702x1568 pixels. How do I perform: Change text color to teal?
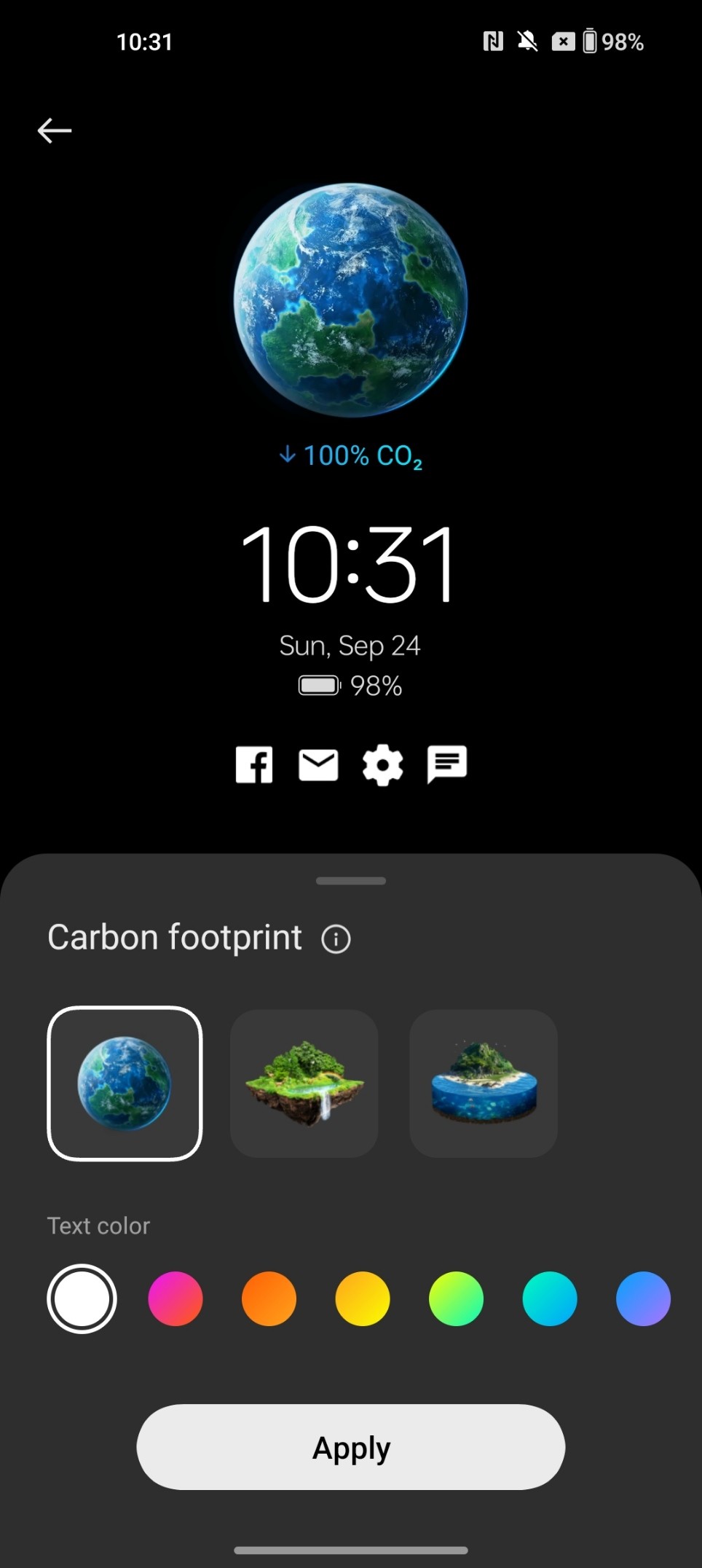[x=550, y=1298]
